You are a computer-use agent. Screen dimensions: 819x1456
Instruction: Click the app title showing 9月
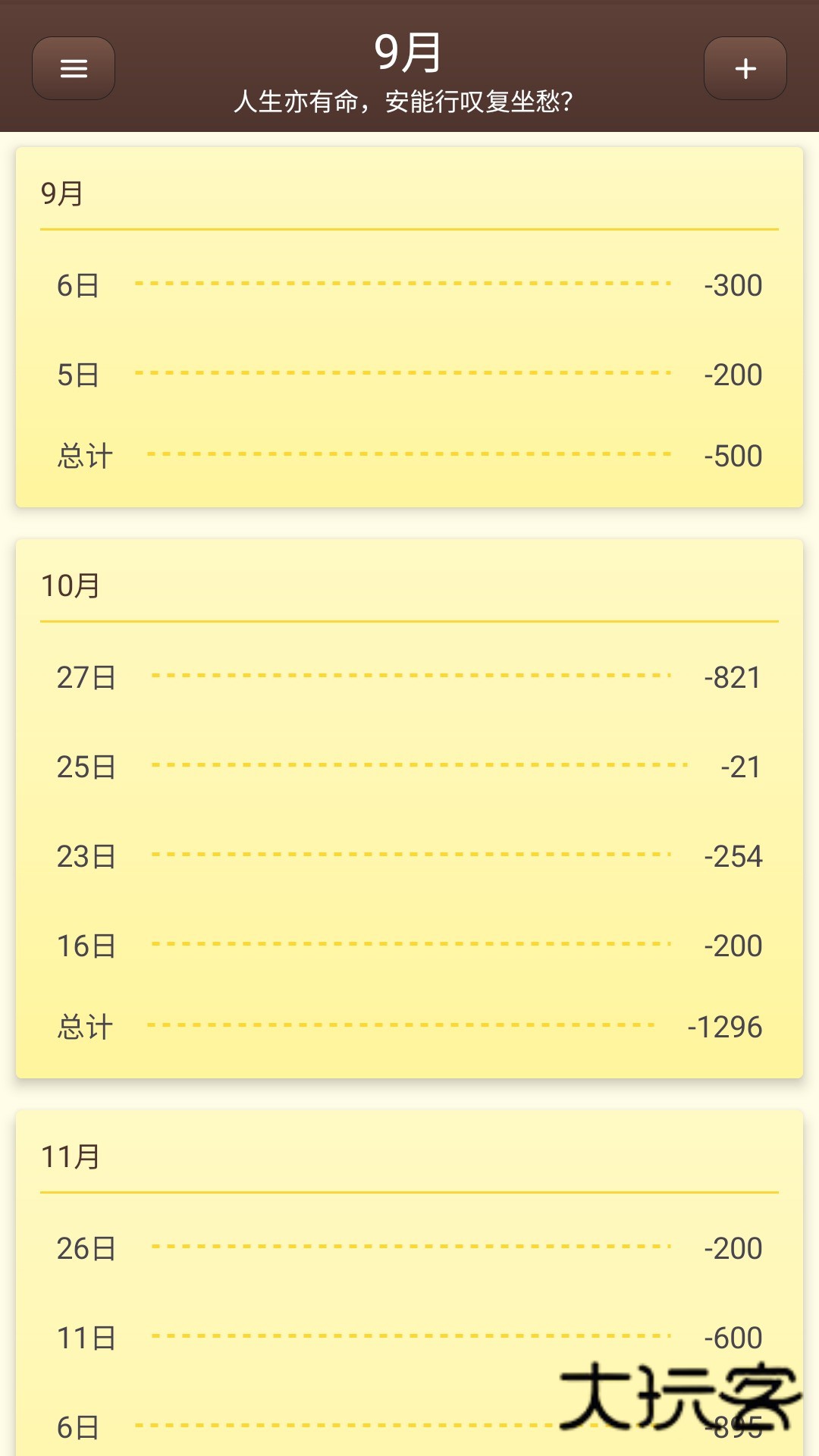click(409, 52)
